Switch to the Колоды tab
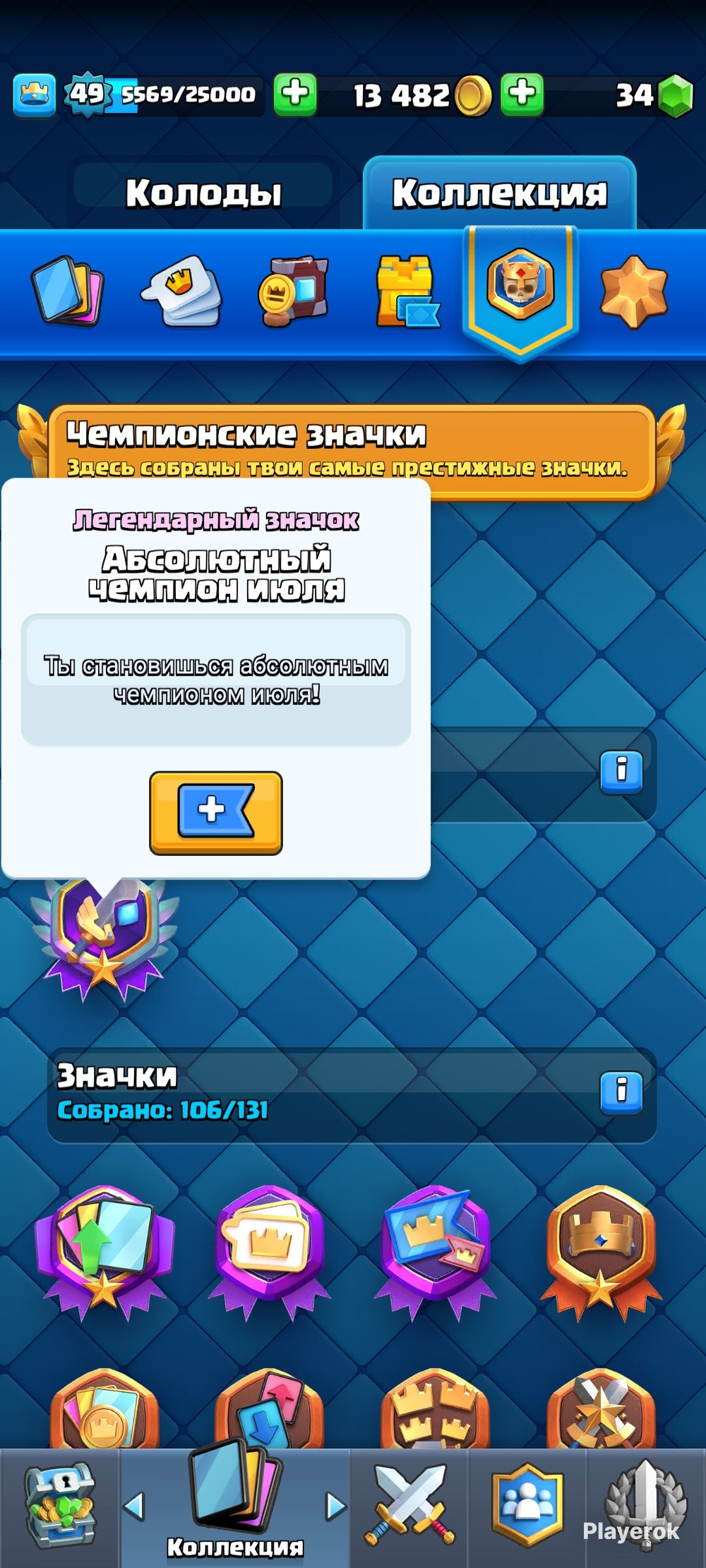This screenshot has height=1568, width=706. 203,193
